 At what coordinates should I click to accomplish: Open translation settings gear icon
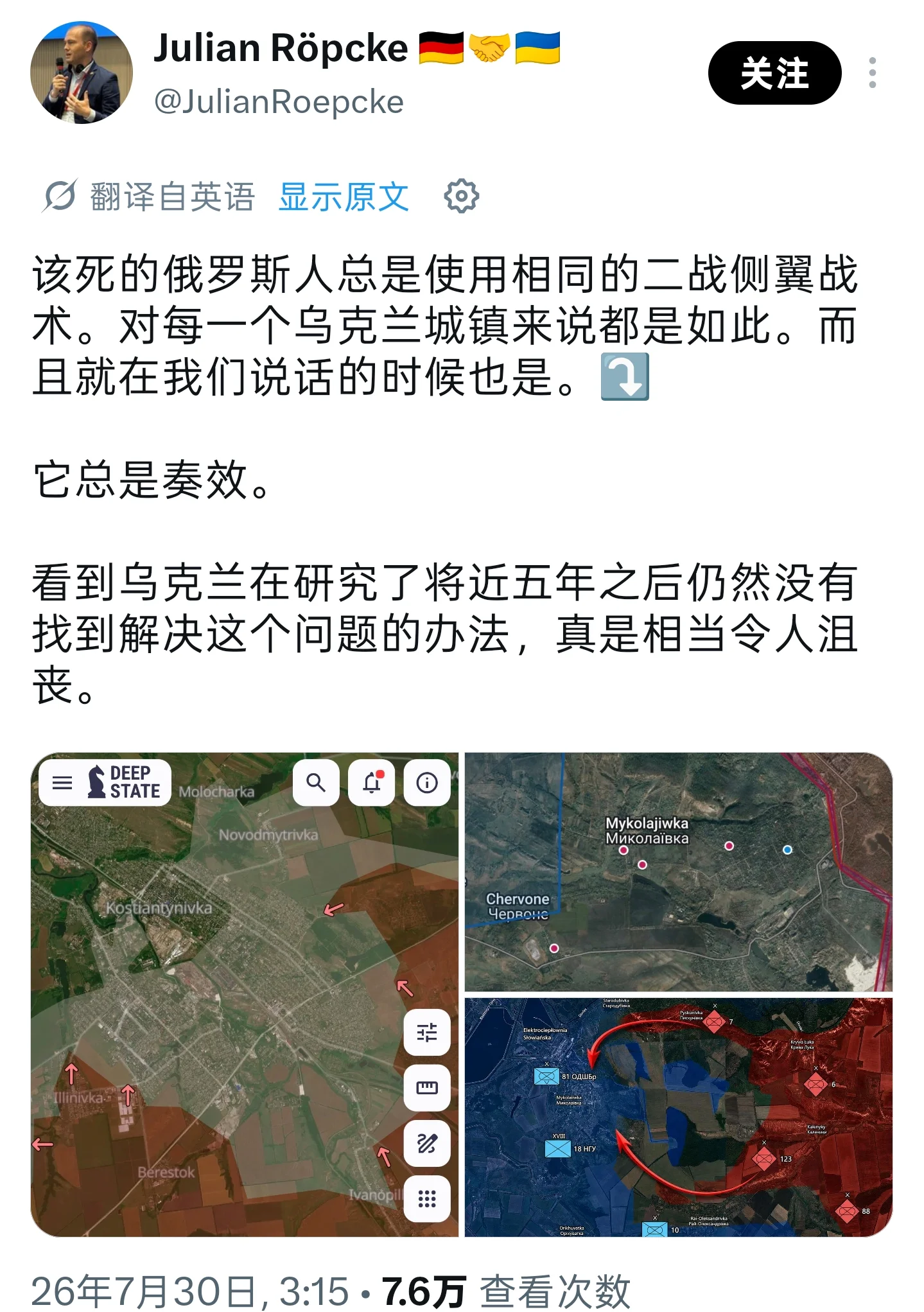tap(461, 196)
